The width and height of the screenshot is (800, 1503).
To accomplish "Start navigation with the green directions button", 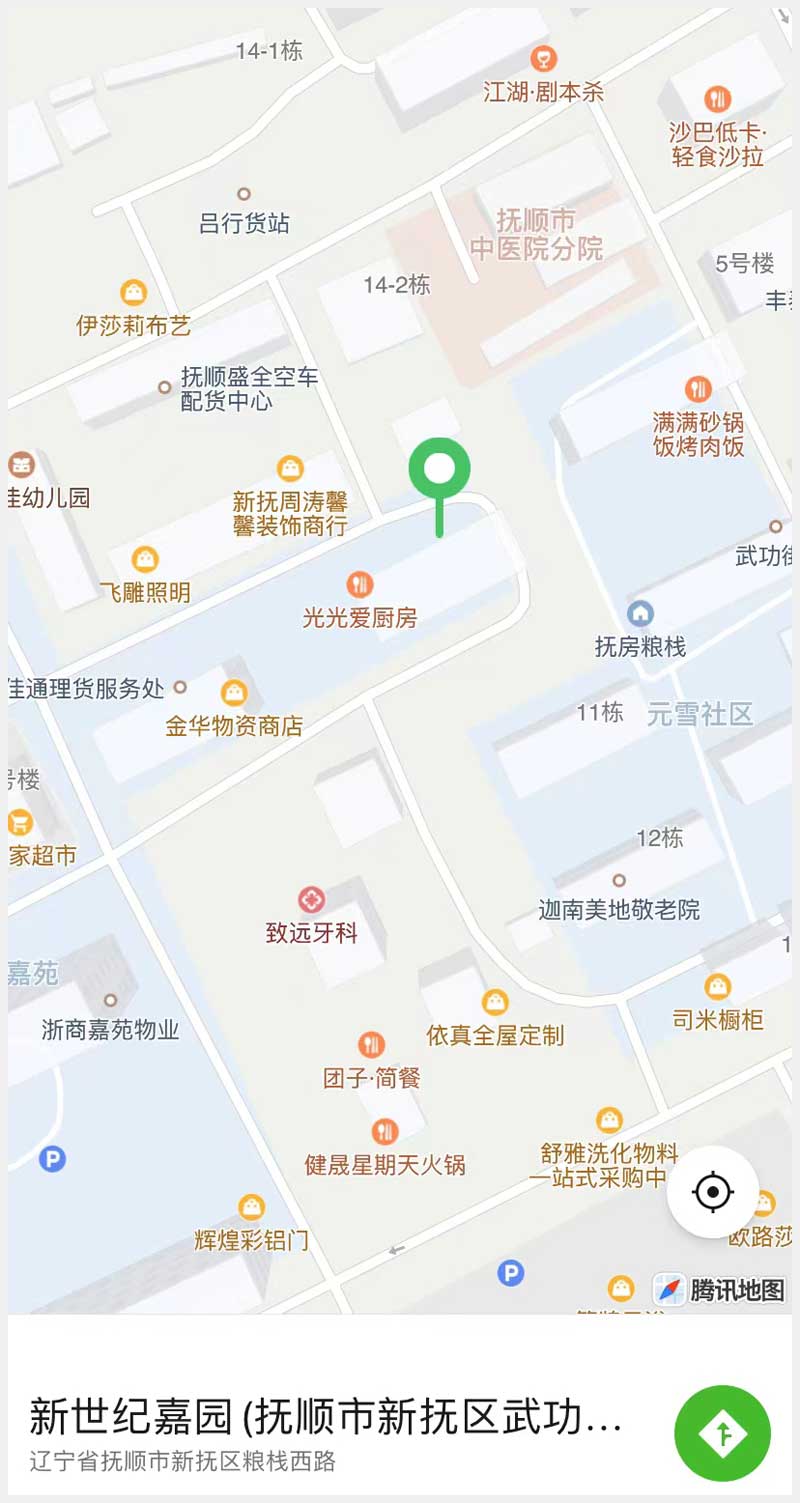I will pos(722,1432).
